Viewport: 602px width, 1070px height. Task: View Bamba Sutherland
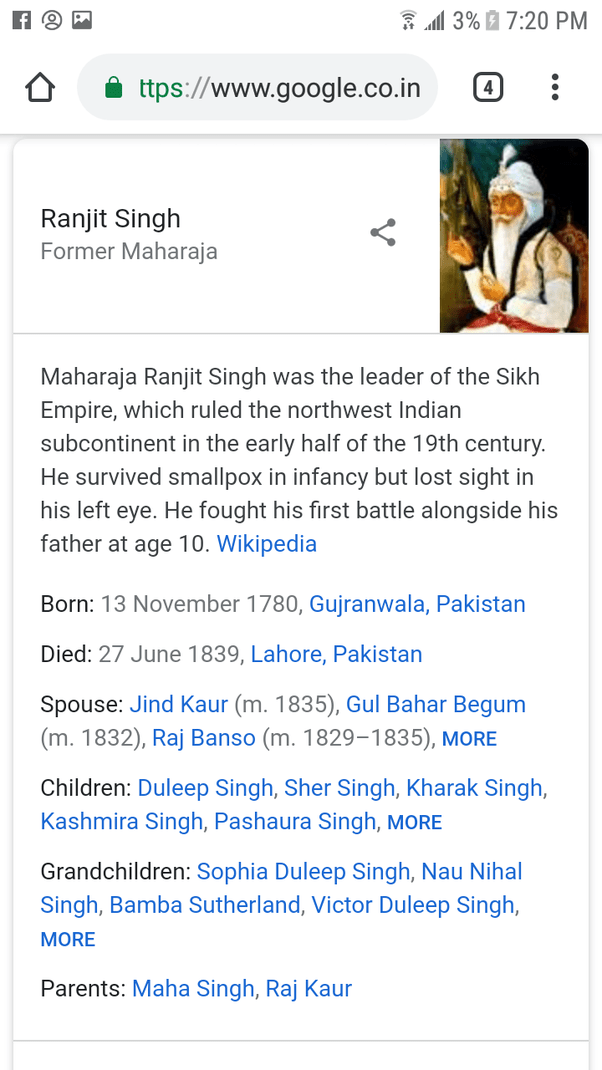(x=205, y=905)
